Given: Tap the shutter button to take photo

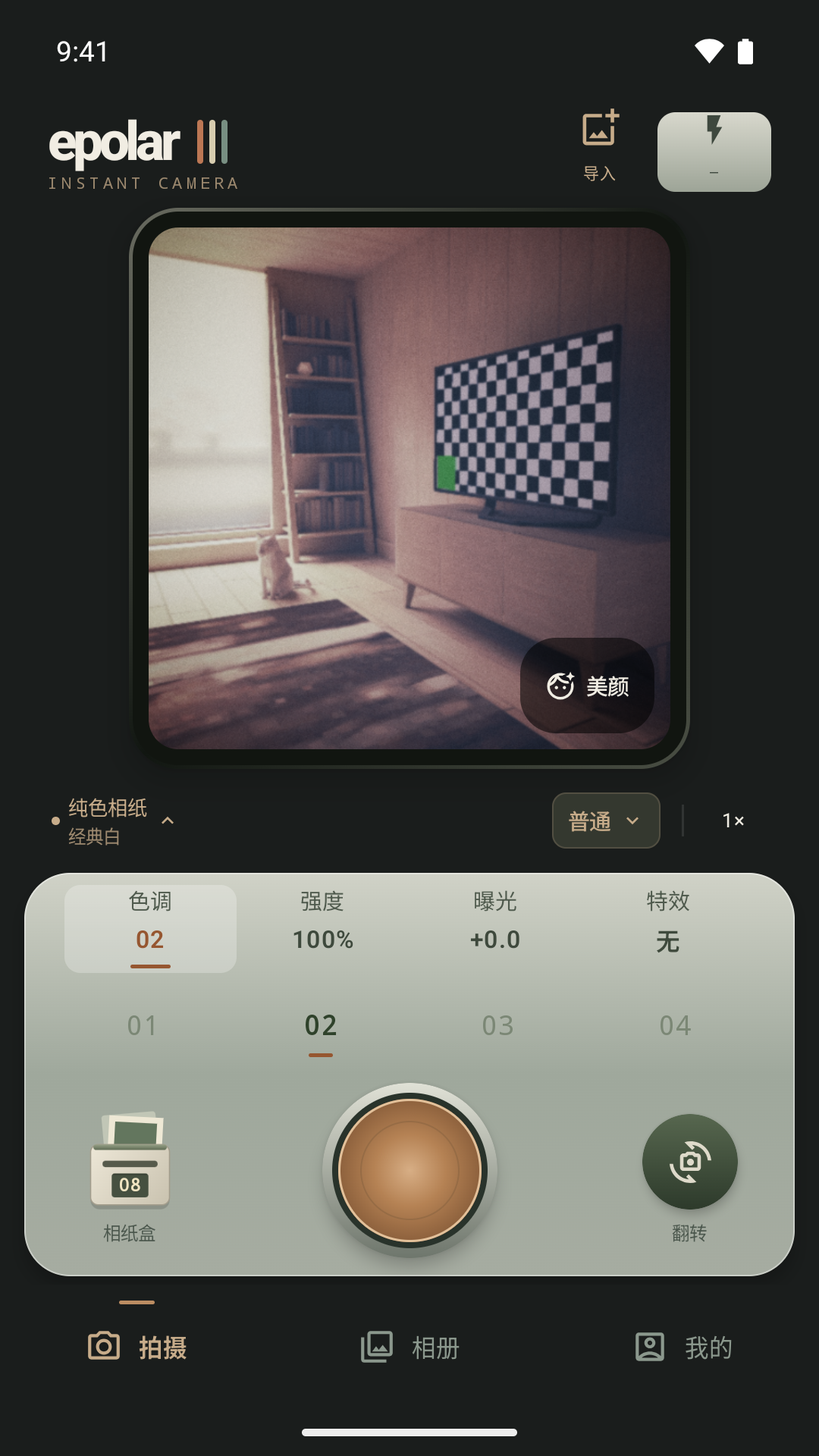Looking at the screenshot, I should pos(410,1170).
